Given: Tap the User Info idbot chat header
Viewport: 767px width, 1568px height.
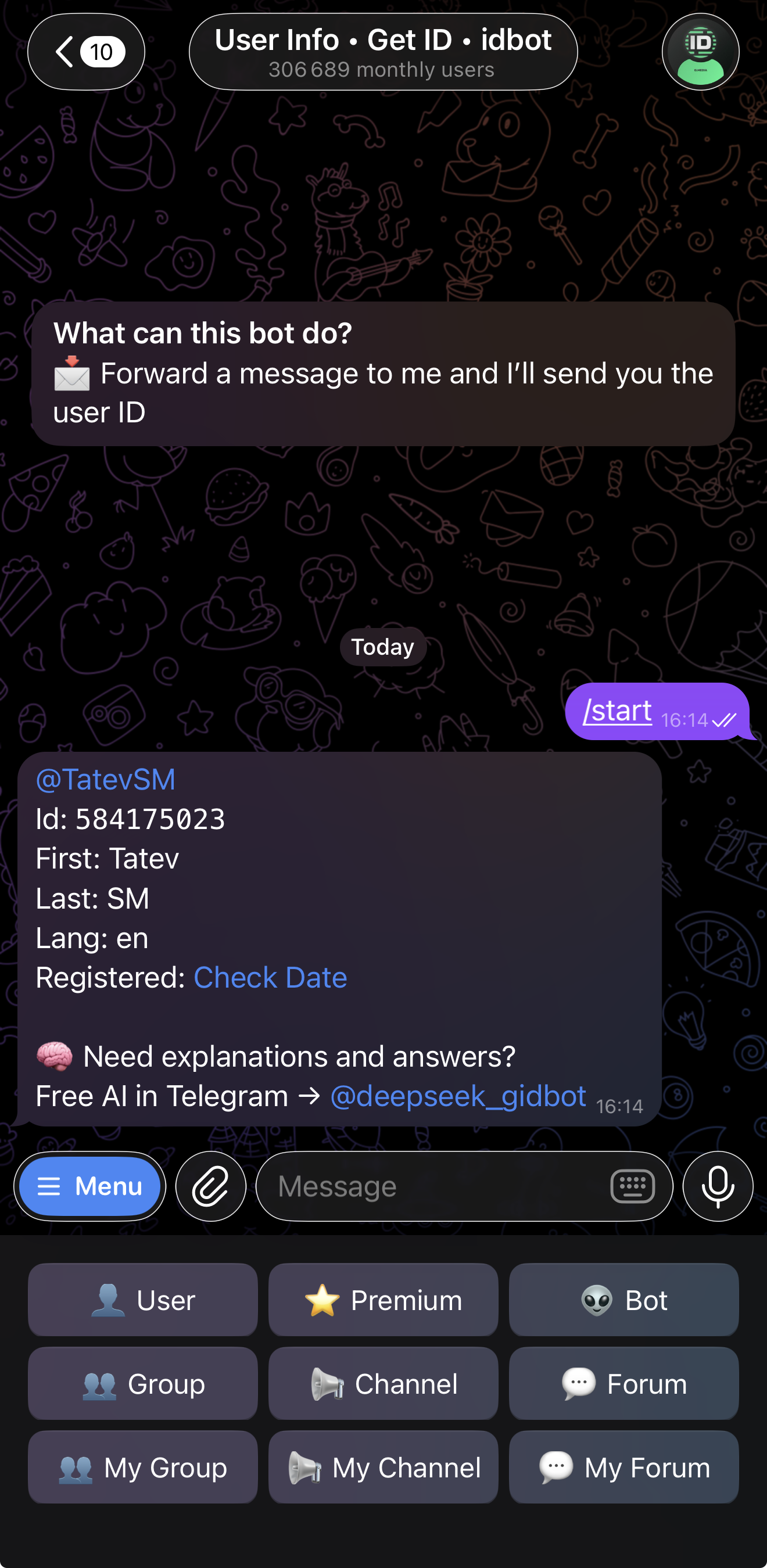Looking at the screenshot, I should (382, 52).
